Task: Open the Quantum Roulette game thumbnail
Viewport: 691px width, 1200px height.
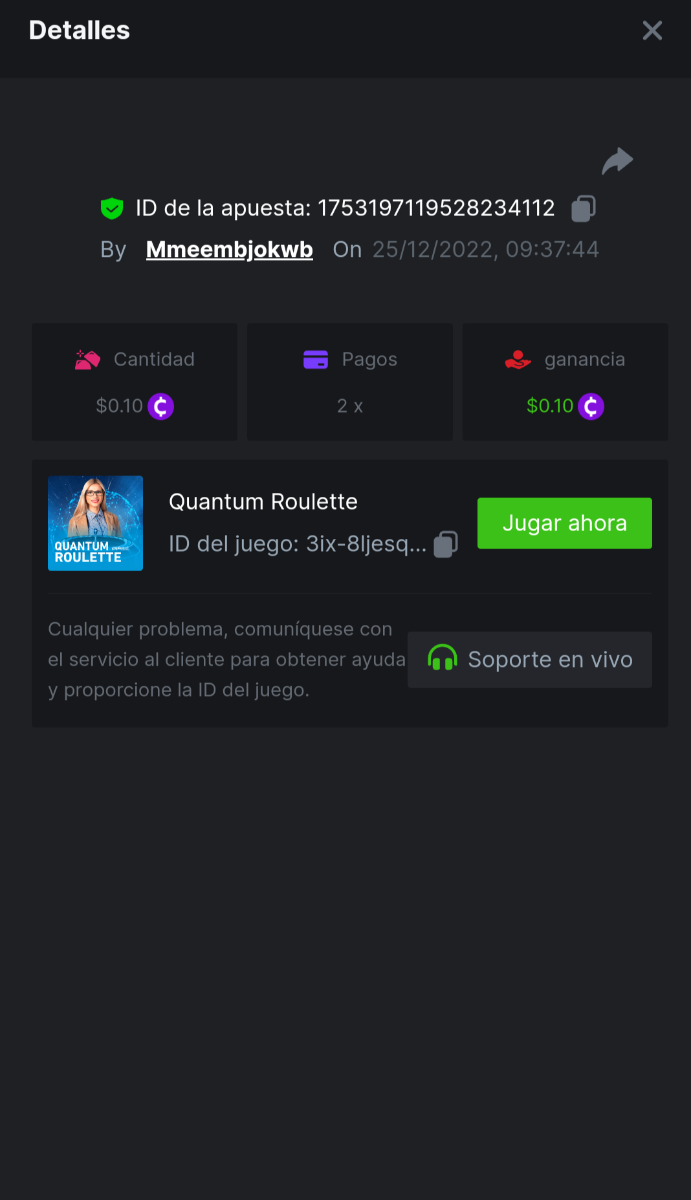Action: click(x=95, y=523)
